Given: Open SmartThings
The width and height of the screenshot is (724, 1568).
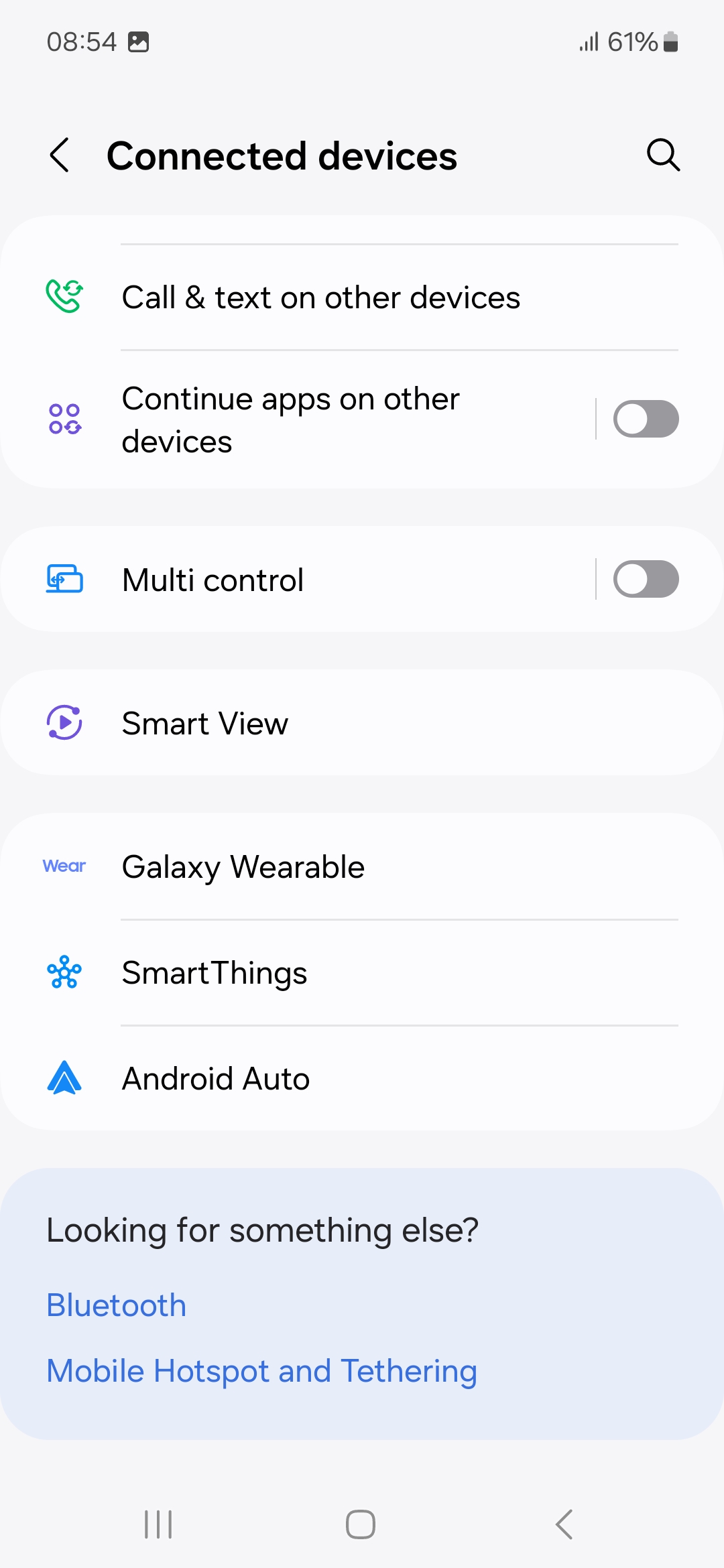Looking at the screenshot, I should (x=215, y=973).
